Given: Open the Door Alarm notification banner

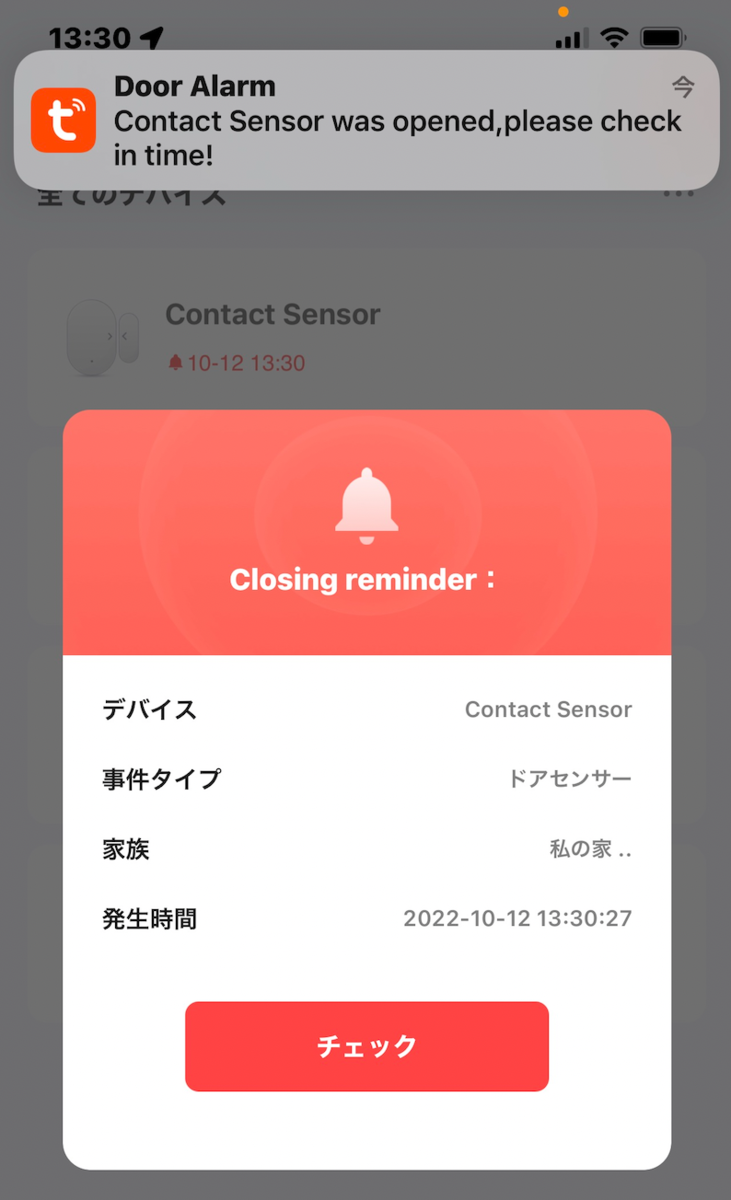Looking at the screenshot, I should [366, 120].
